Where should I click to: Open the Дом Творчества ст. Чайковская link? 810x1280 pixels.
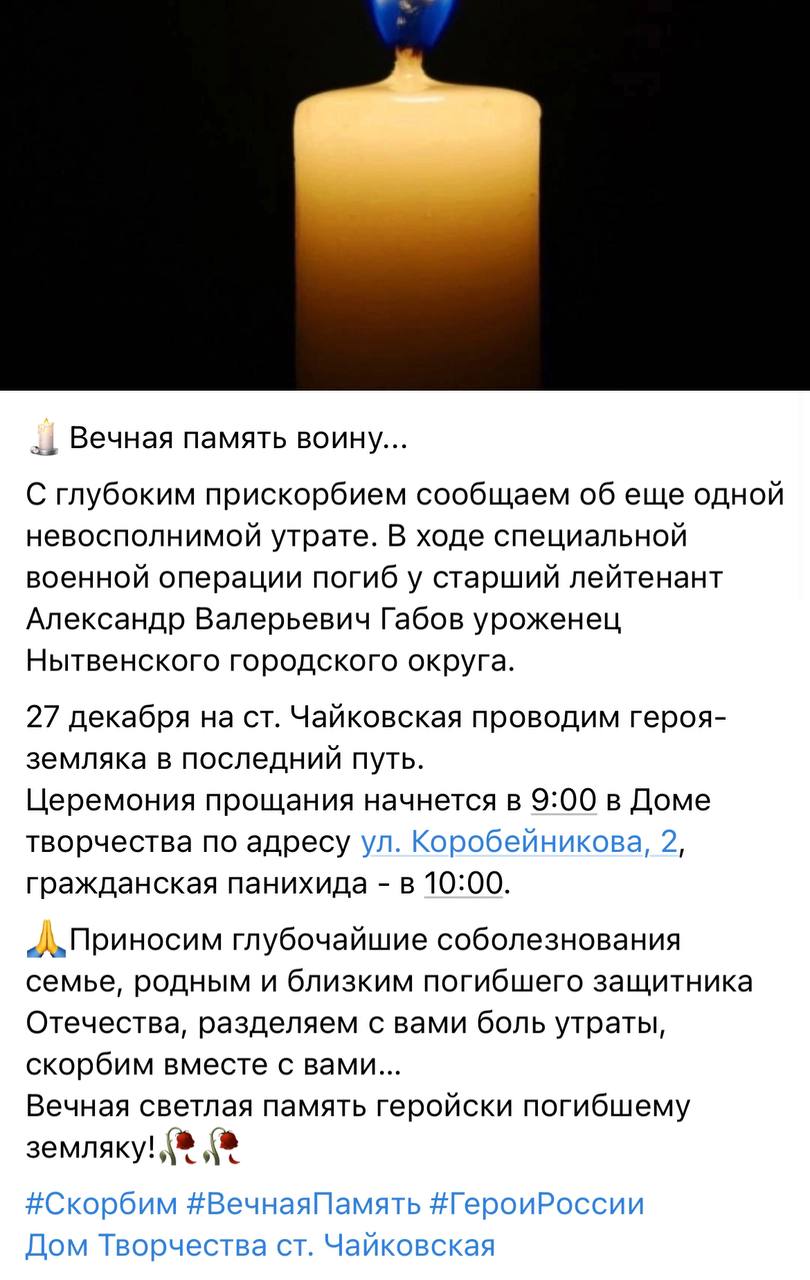pos(260,1246)
